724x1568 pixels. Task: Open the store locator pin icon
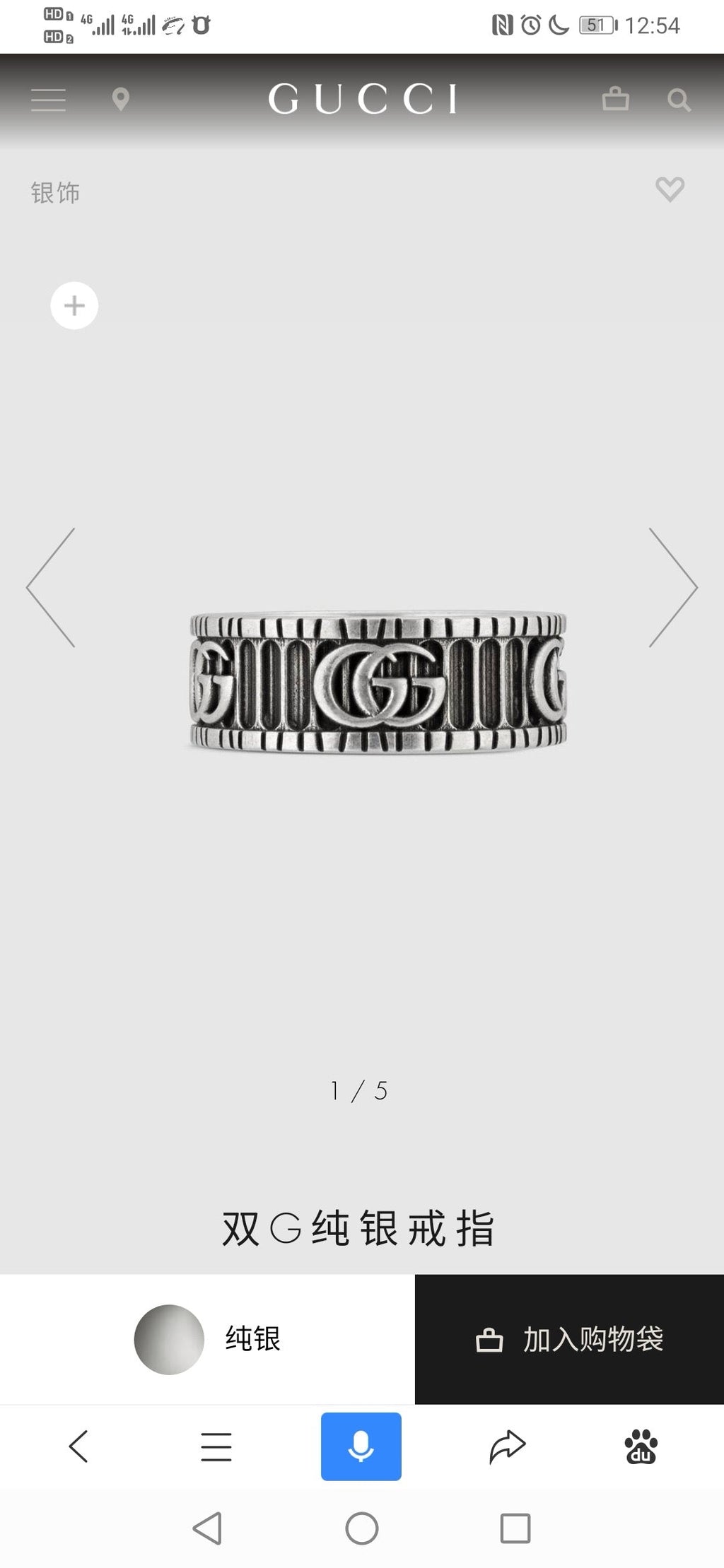(120, 100)
